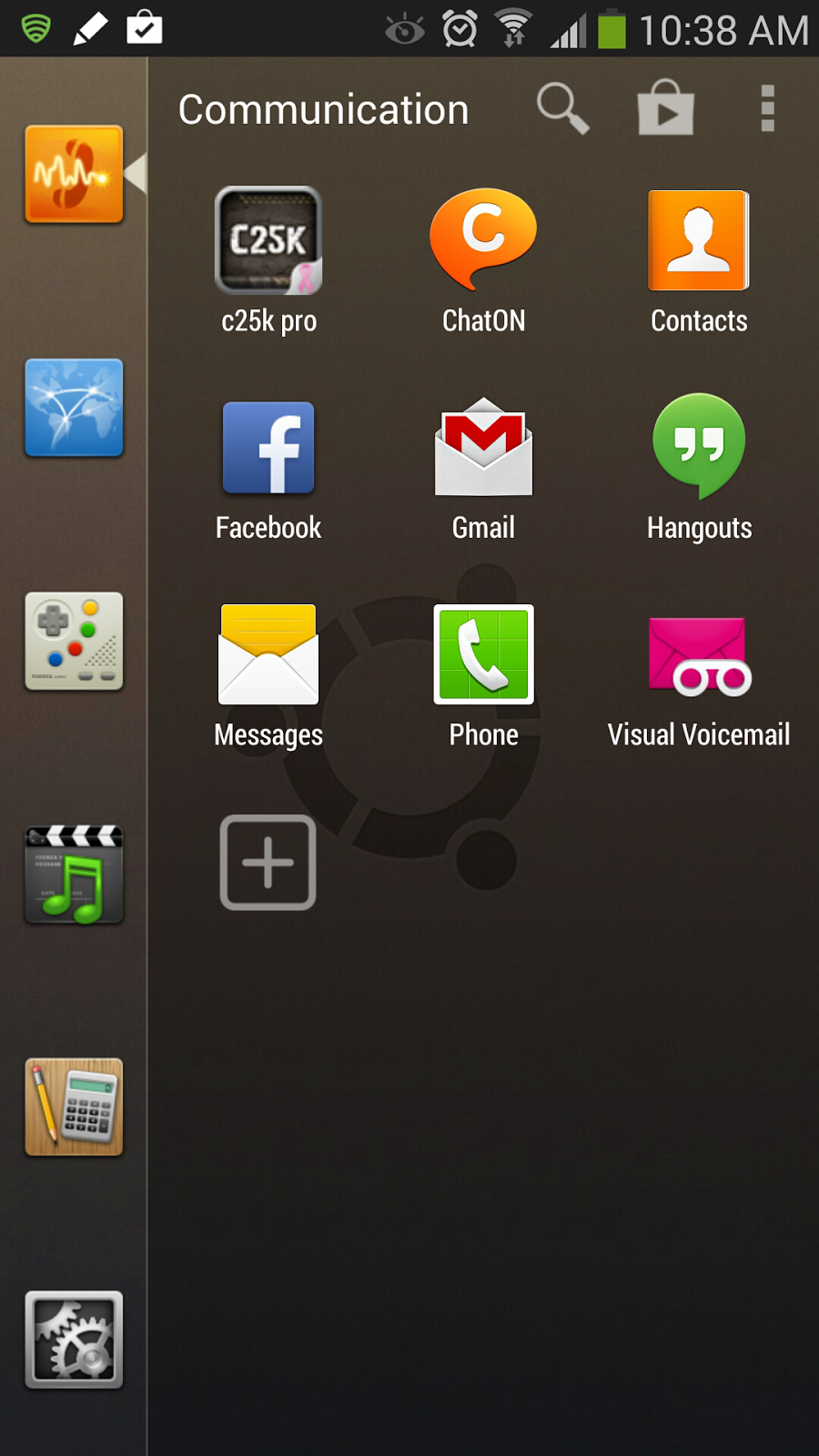
Task: Open the Phone dialer
Action: [483, 655]
